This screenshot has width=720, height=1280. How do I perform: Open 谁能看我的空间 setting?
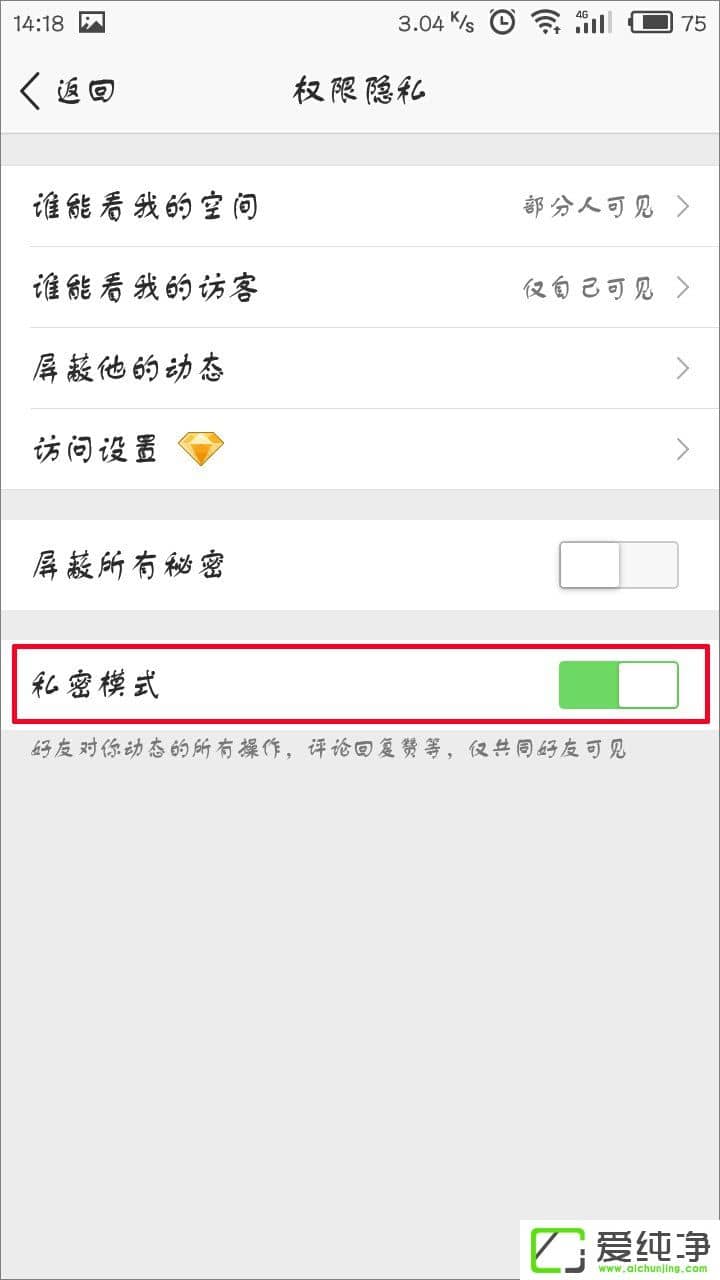click(360, 207)
